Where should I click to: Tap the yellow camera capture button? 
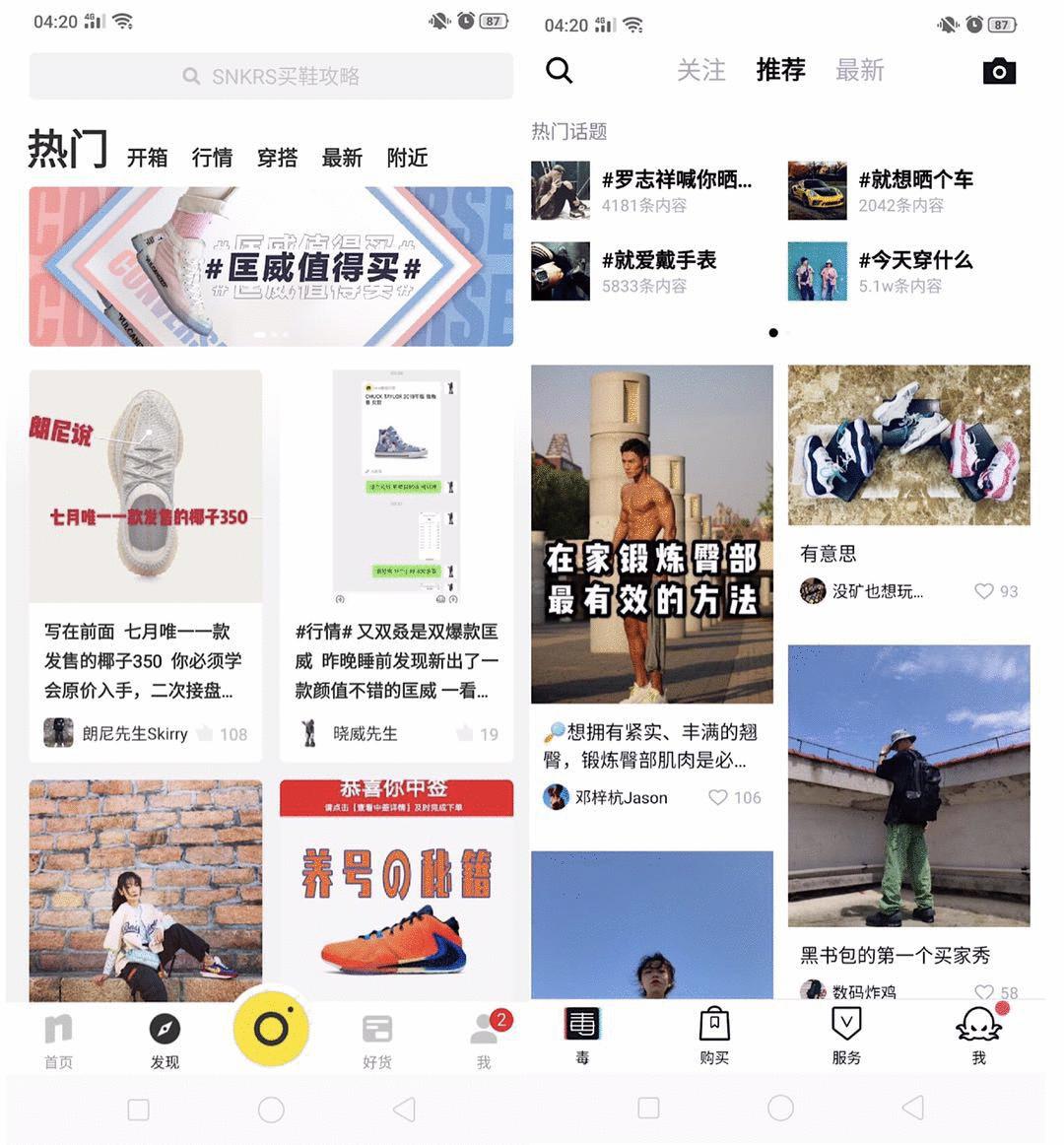tap(272, 1029)
